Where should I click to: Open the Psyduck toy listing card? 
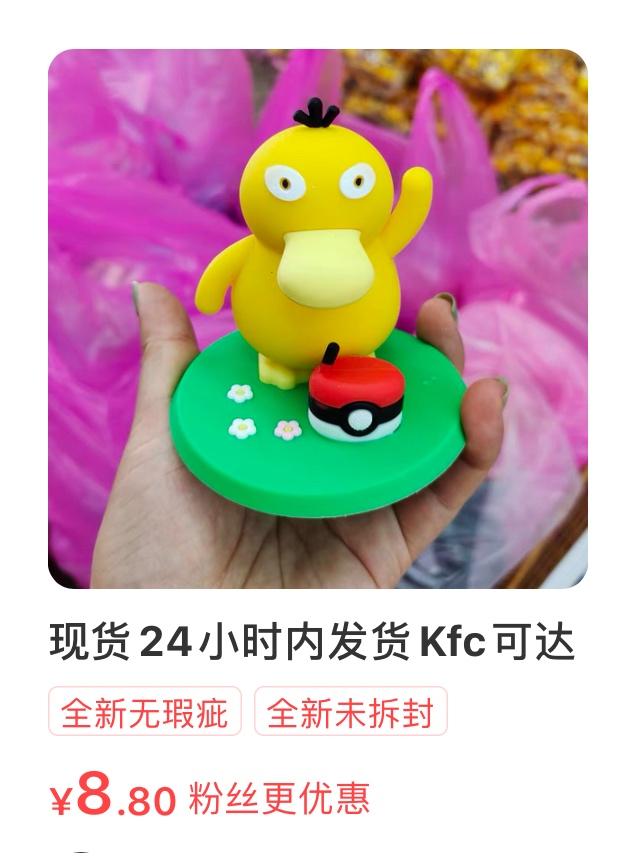(317, 320)
